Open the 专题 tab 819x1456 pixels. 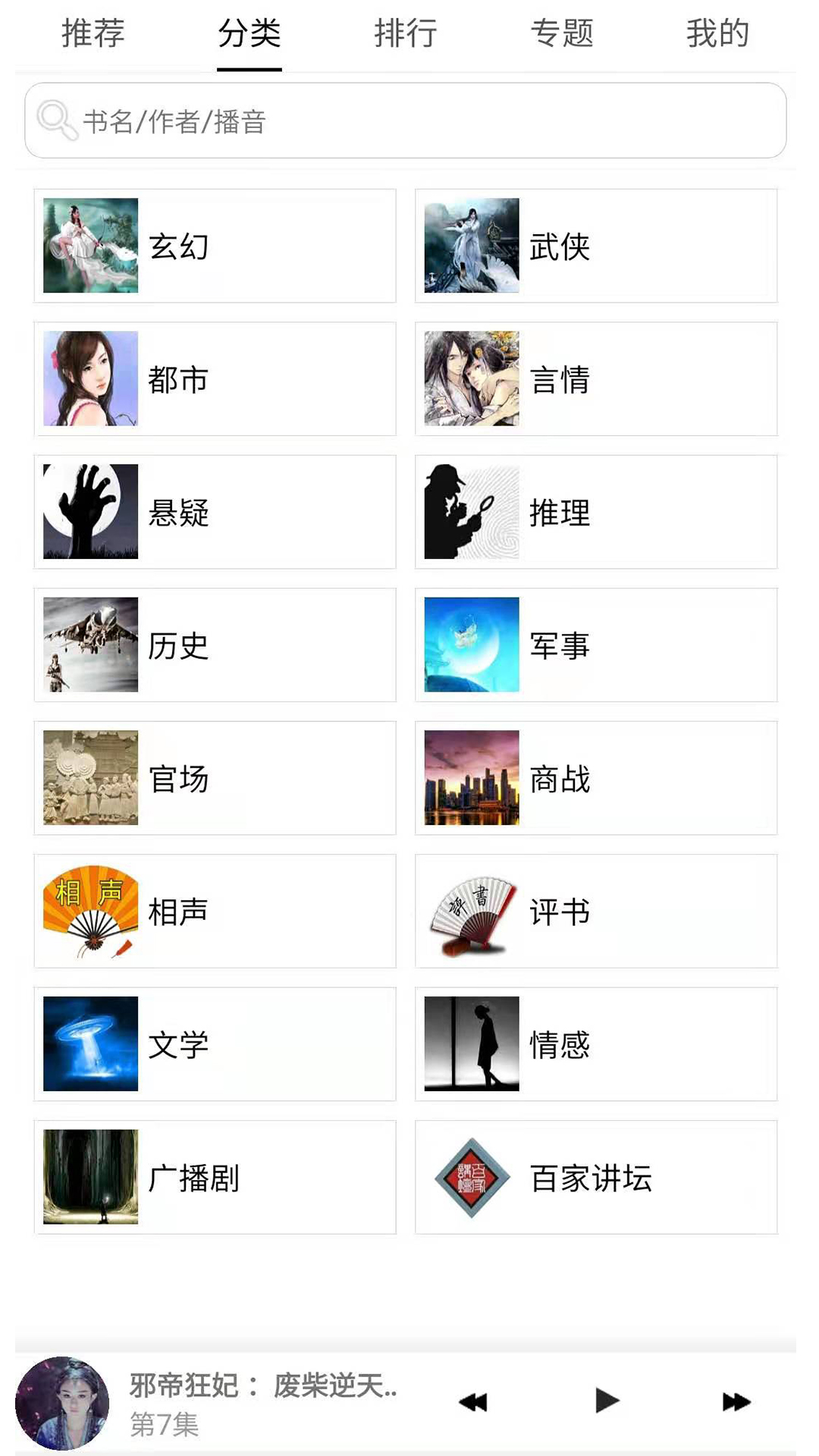pos(562,34)
